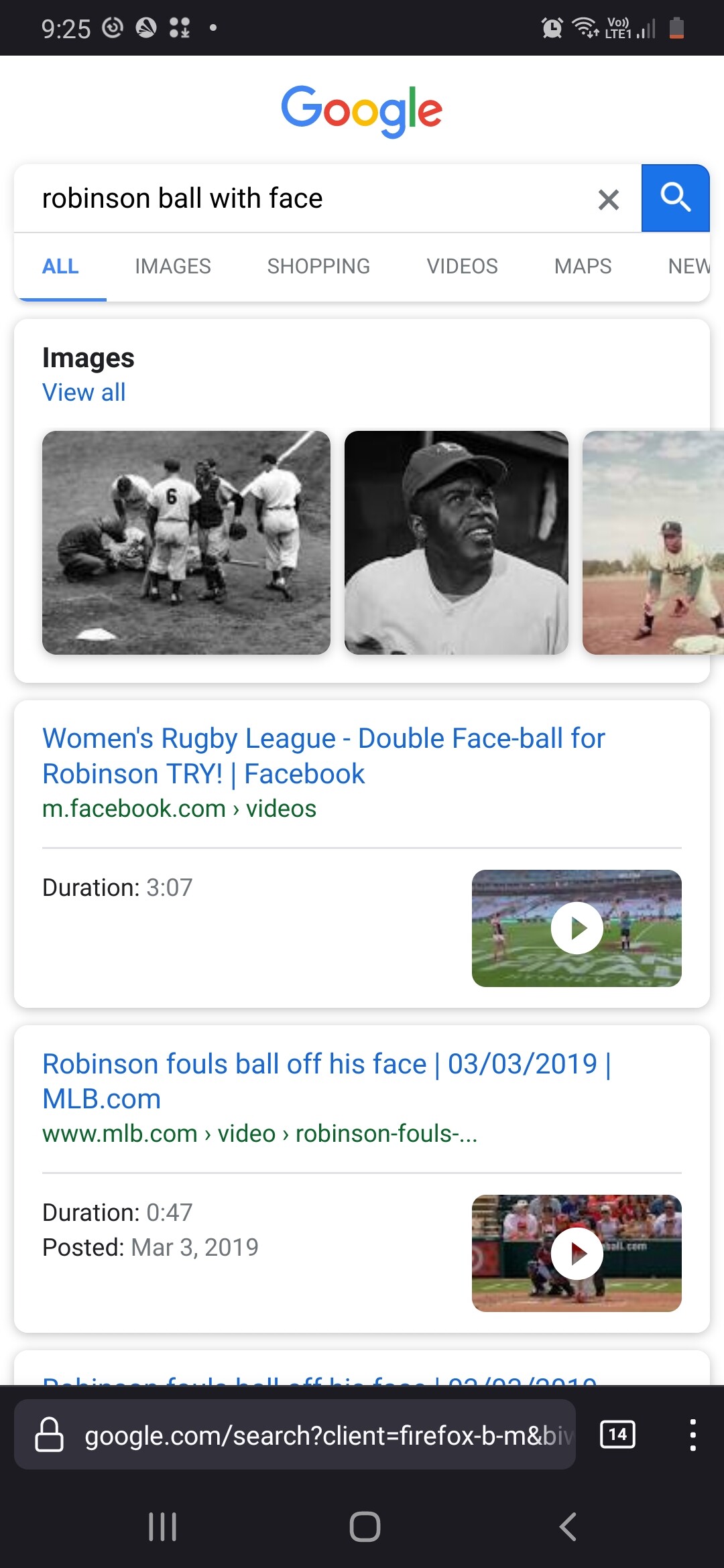Switch to the Videos tab
724x1568 pixels.
click(462, 267)
